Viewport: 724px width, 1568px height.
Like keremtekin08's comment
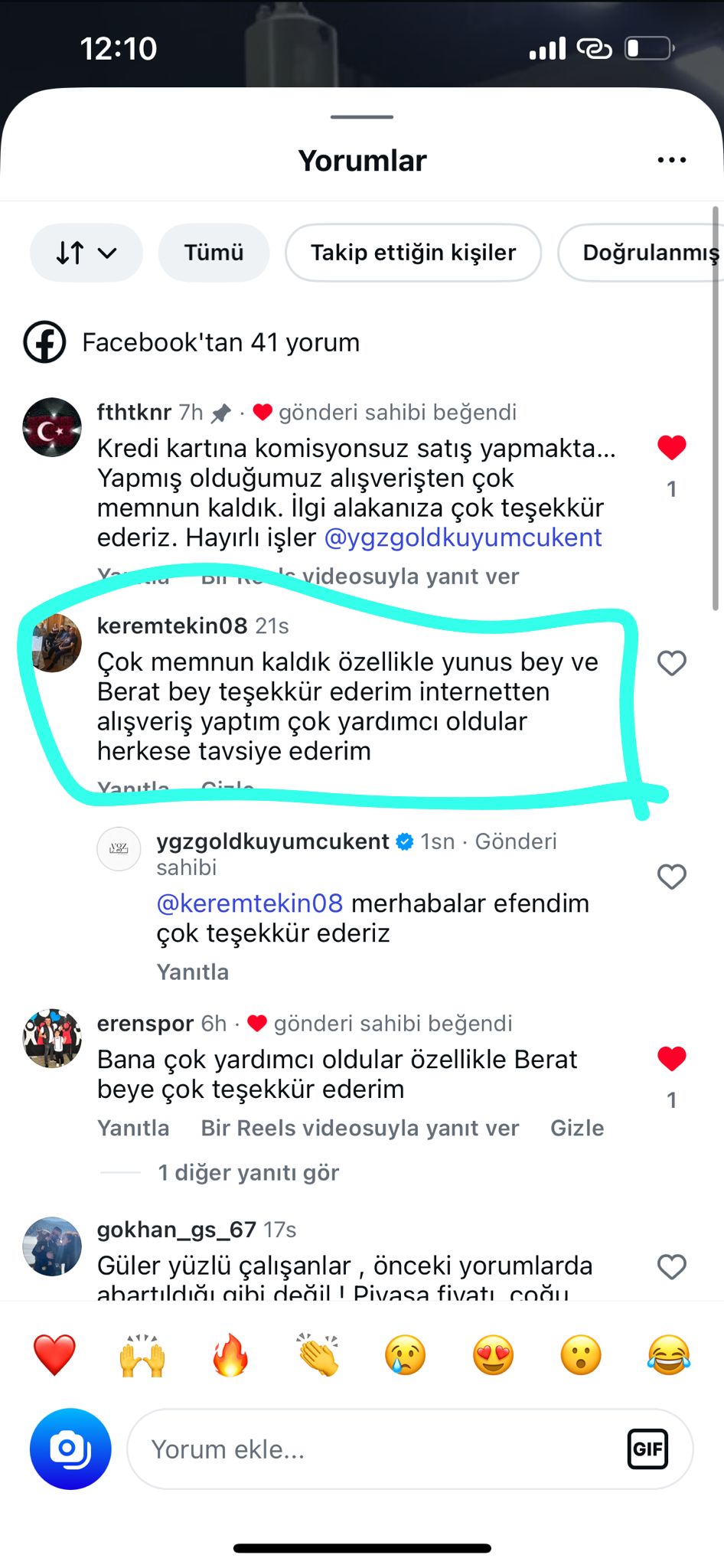[x=671, y=663]
